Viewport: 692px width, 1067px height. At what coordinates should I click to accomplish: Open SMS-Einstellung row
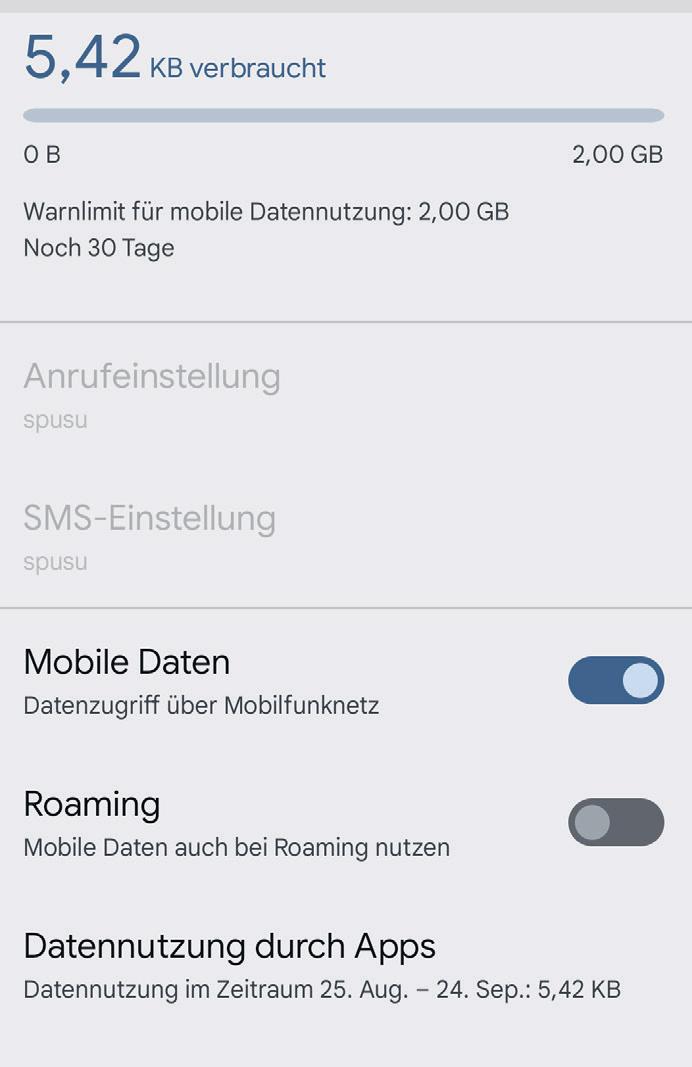tap(150, 536)
